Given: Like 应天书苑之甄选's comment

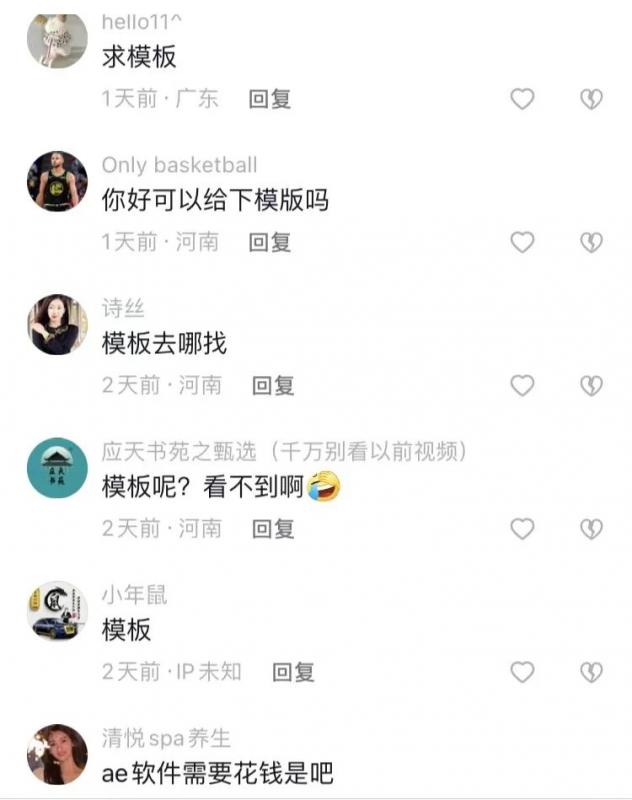Looking at the screenshot, I should pos(522,528).
